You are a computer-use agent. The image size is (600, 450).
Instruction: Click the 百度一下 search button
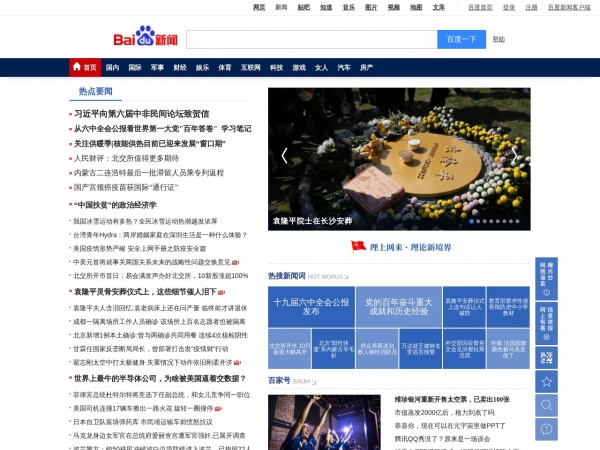pos(462,39)
